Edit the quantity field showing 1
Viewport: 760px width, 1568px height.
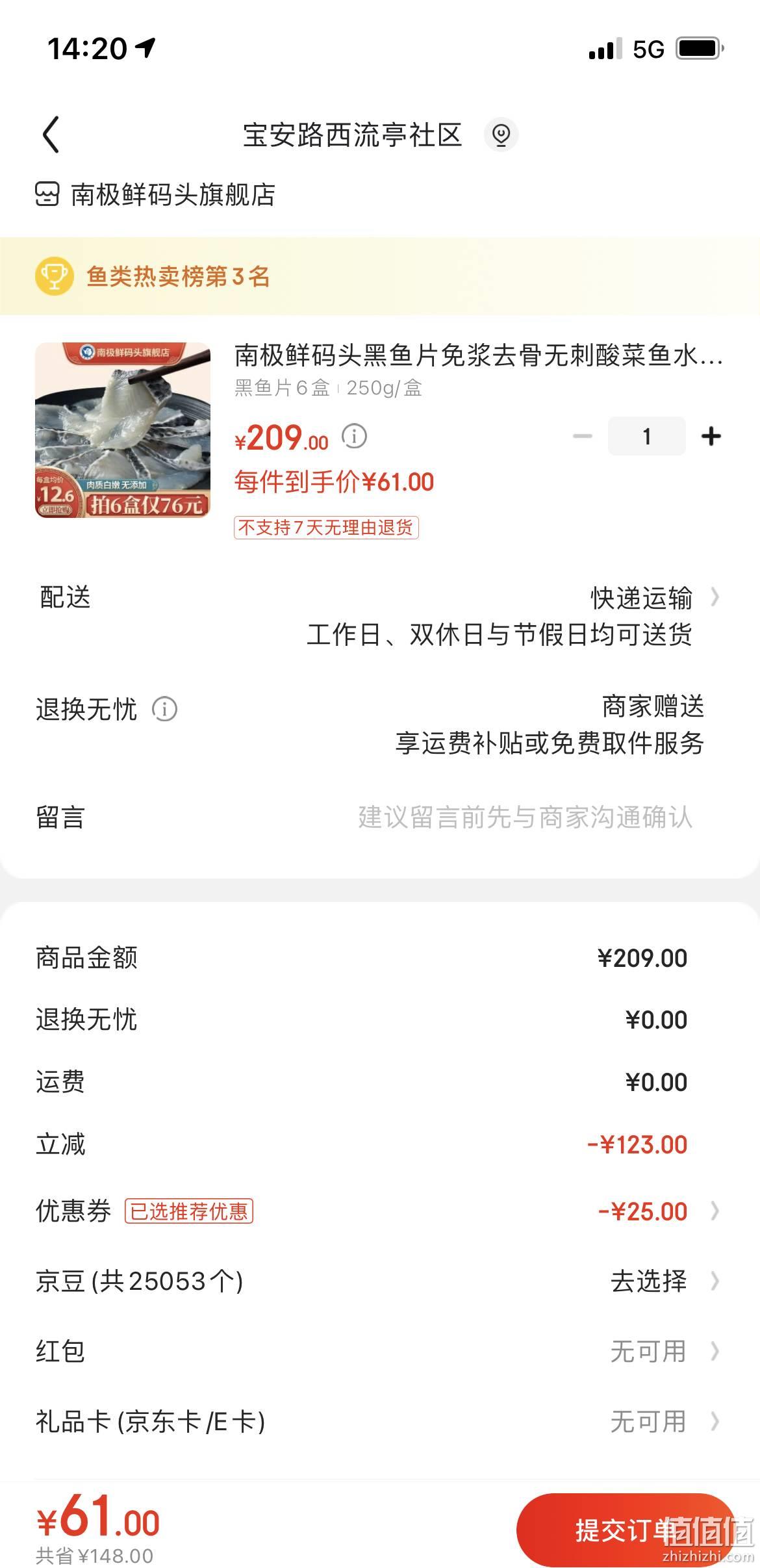646,436
